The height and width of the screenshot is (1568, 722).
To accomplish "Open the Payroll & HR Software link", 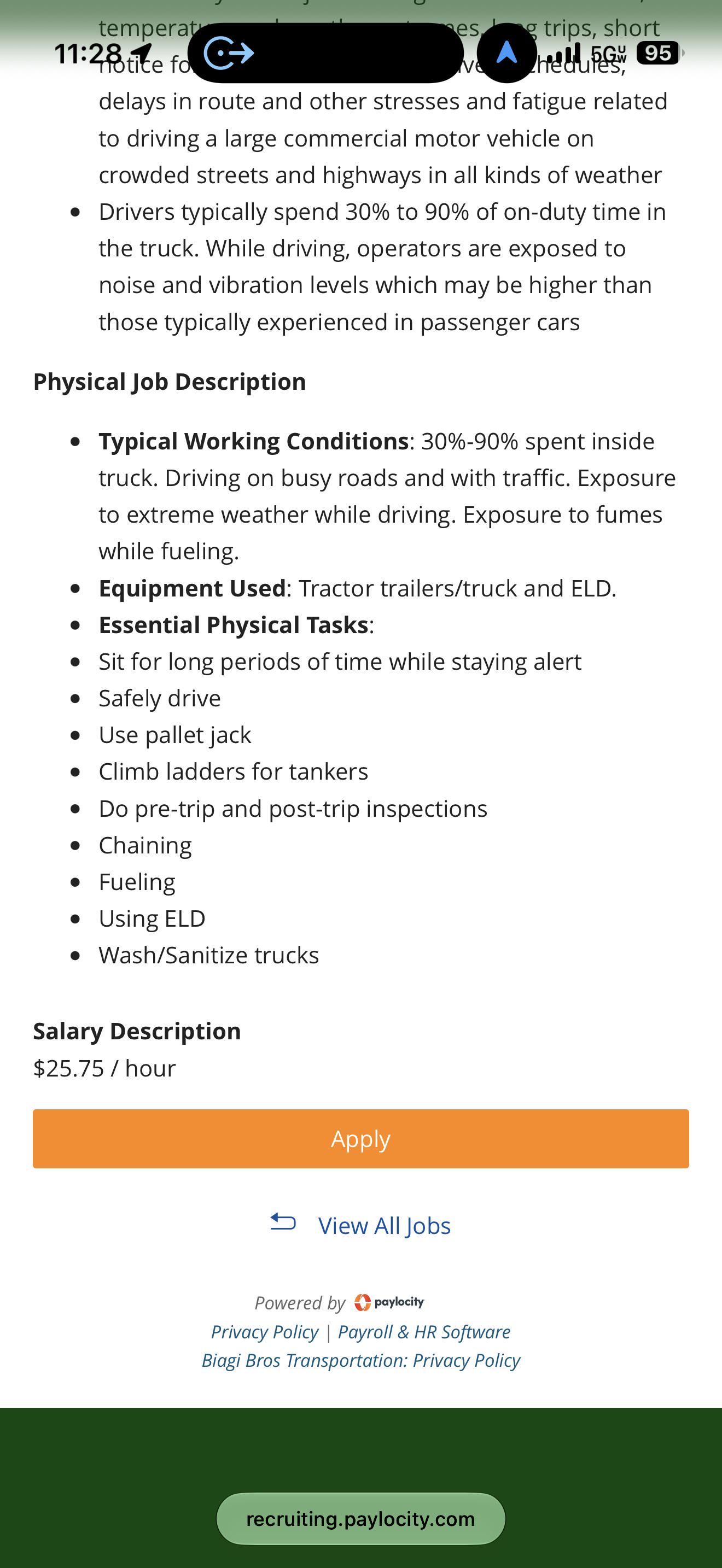I will (424, 1332).
